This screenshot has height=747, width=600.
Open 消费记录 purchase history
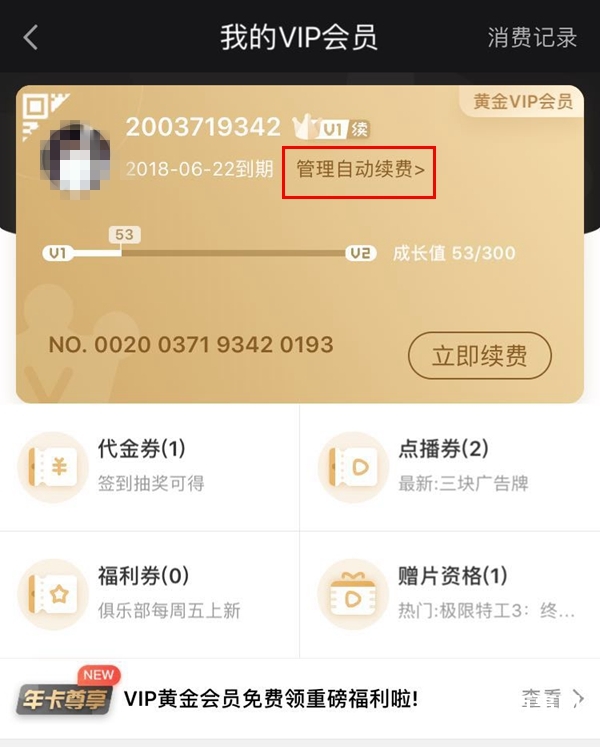click(532, 38)
